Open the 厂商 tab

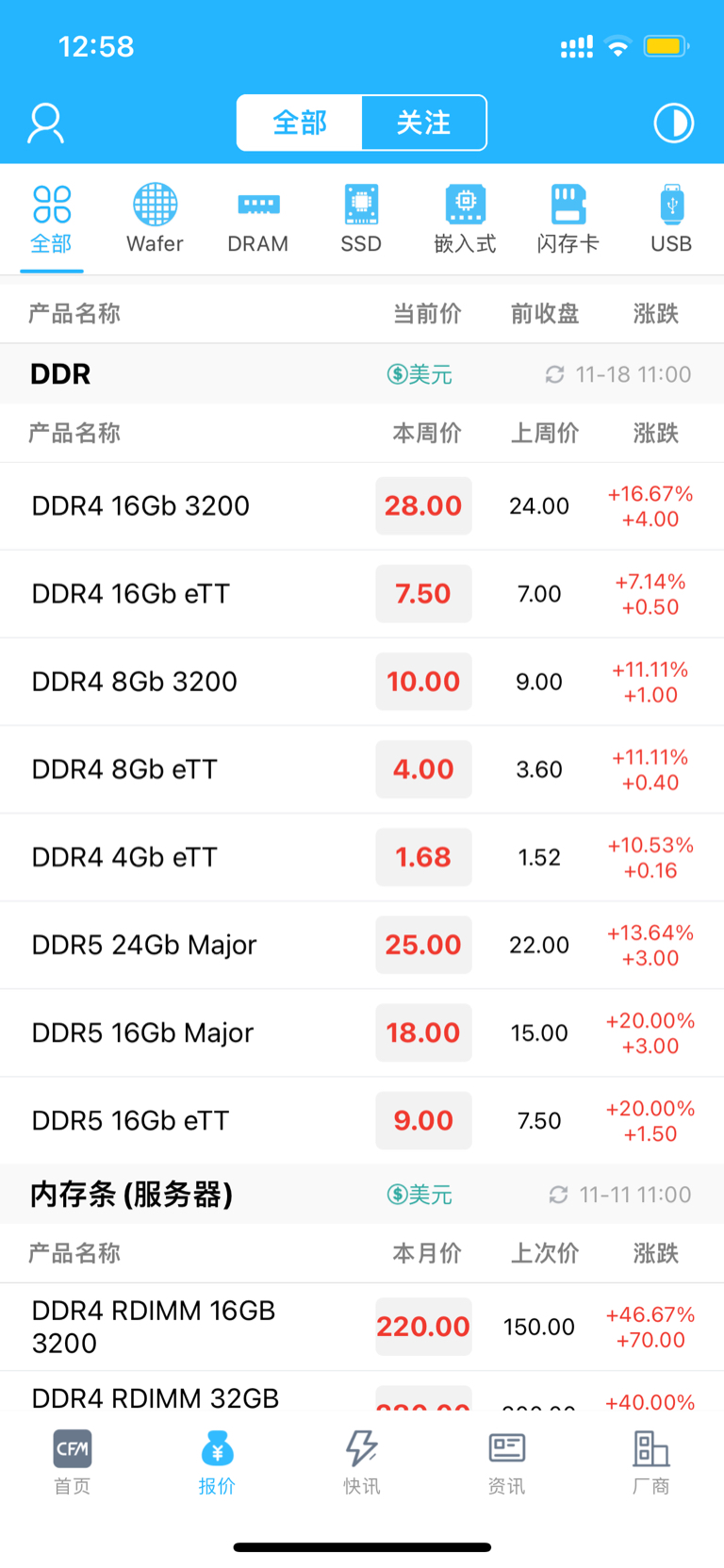pyautogui.click(x=650, y=1461)
